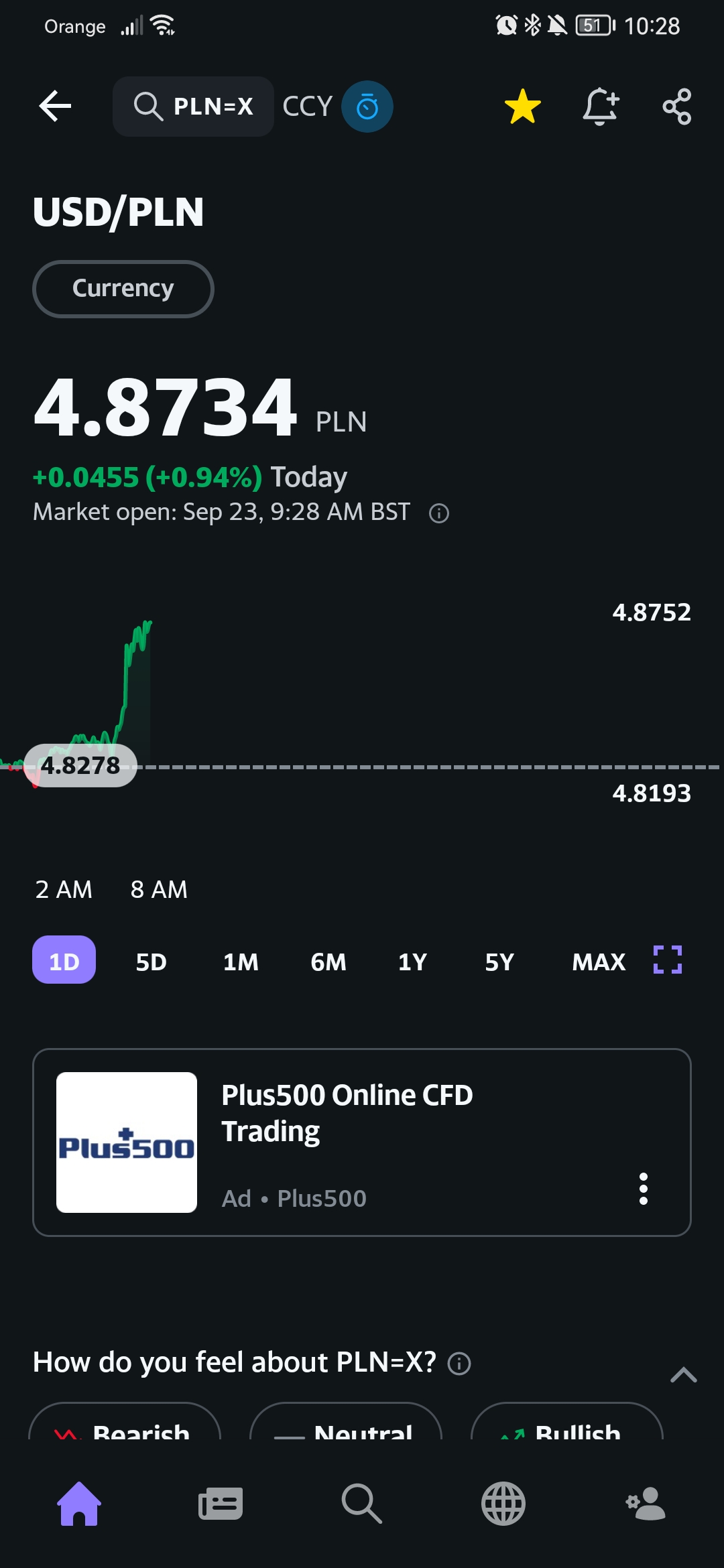
Task: Collapse the sentiment section with the chevron
Action: click(x=683, y=1375)
